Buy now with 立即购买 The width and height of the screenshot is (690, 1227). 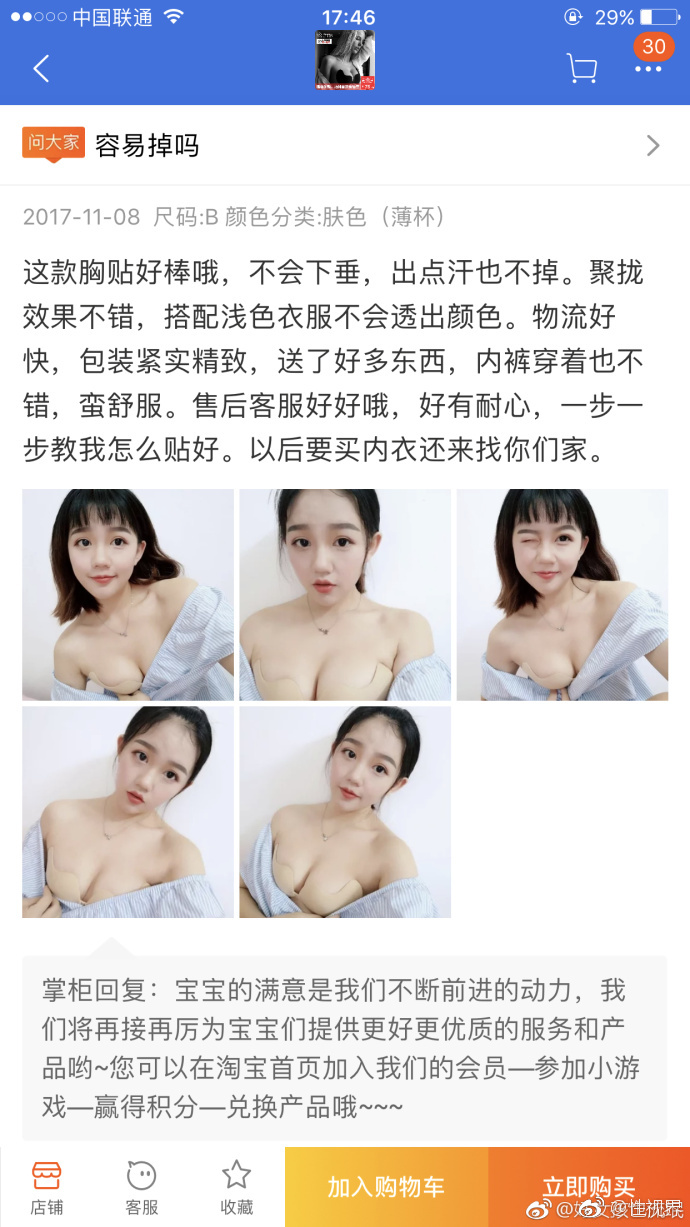coord(589,1187)
